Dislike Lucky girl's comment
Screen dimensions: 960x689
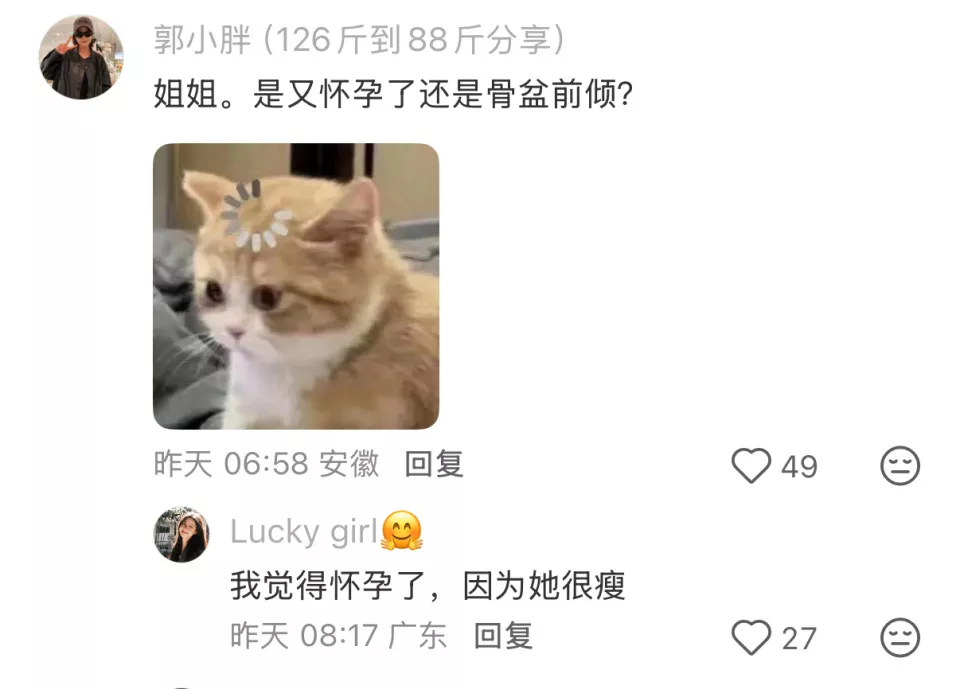point(899,638)
